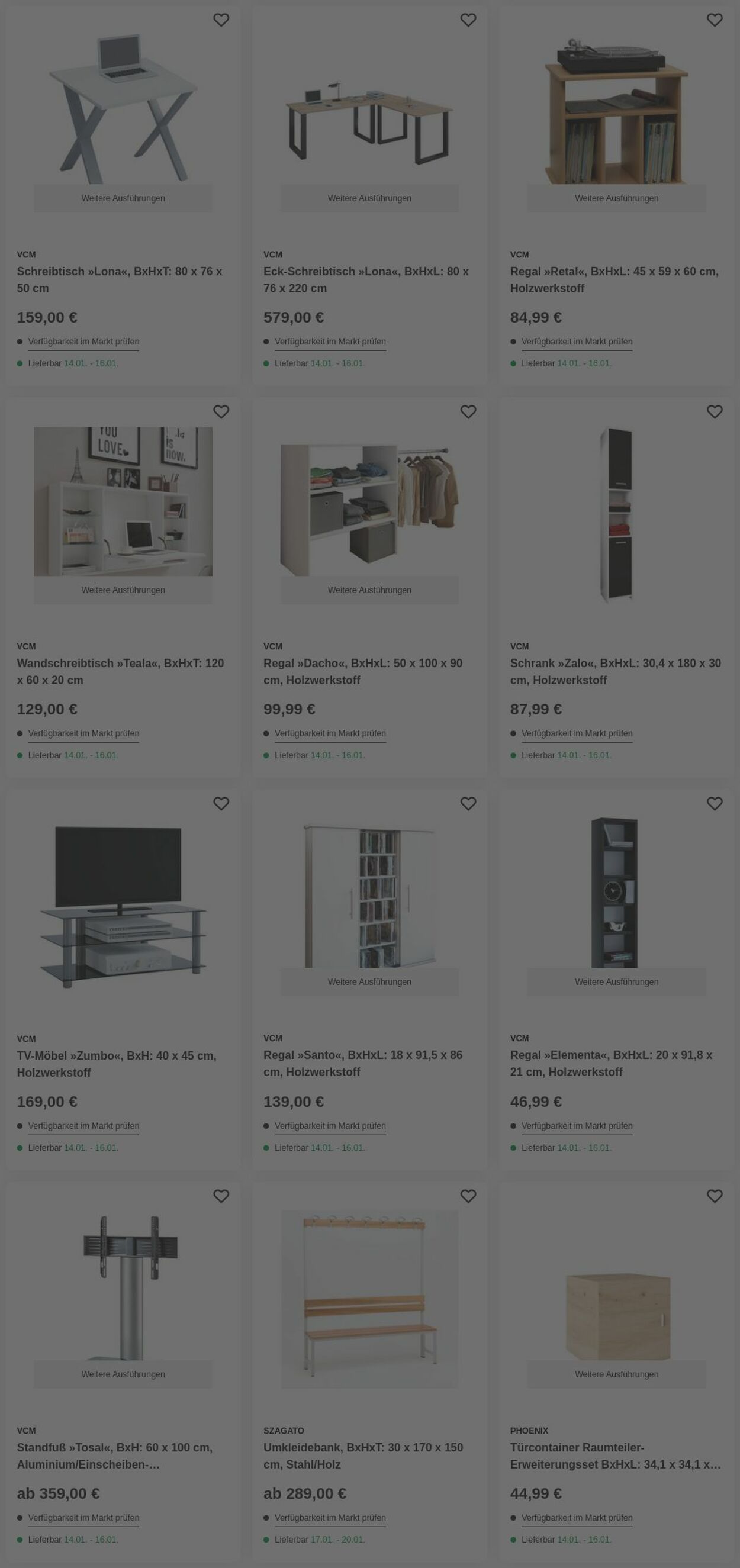Check store availability for Wandschreibtisch Teala

pyautogui.click(x=83, y=733)
